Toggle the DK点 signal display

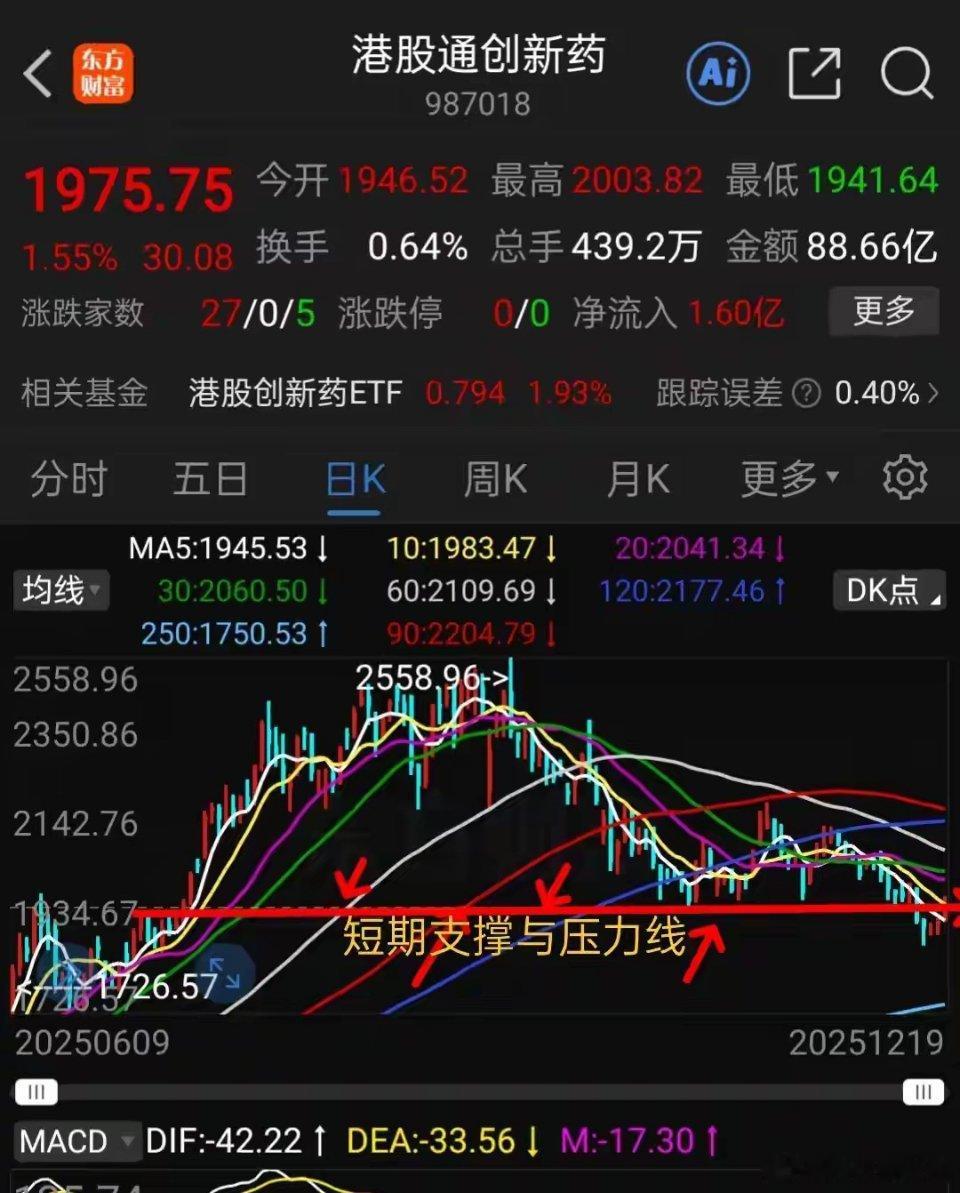pos(888,592)
